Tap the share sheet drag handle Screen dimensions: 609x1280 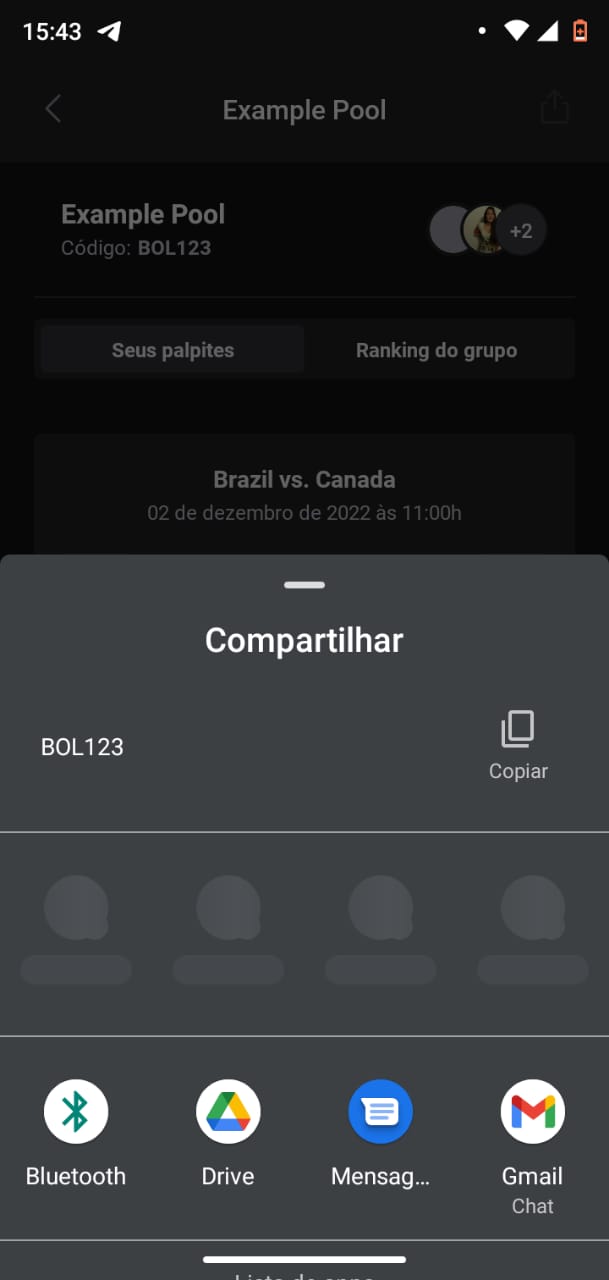click(304, 585)
